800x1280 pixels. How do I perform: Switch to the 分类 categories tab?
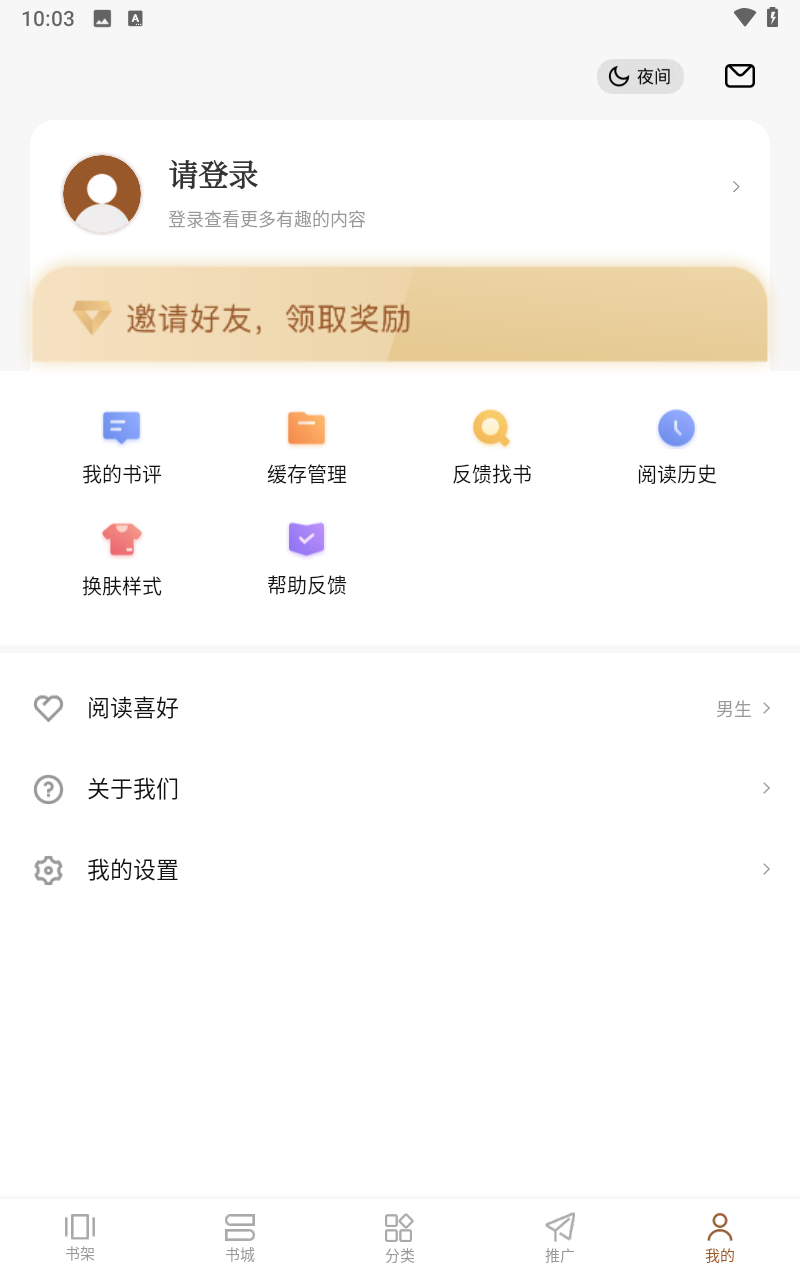point(399,1235)
